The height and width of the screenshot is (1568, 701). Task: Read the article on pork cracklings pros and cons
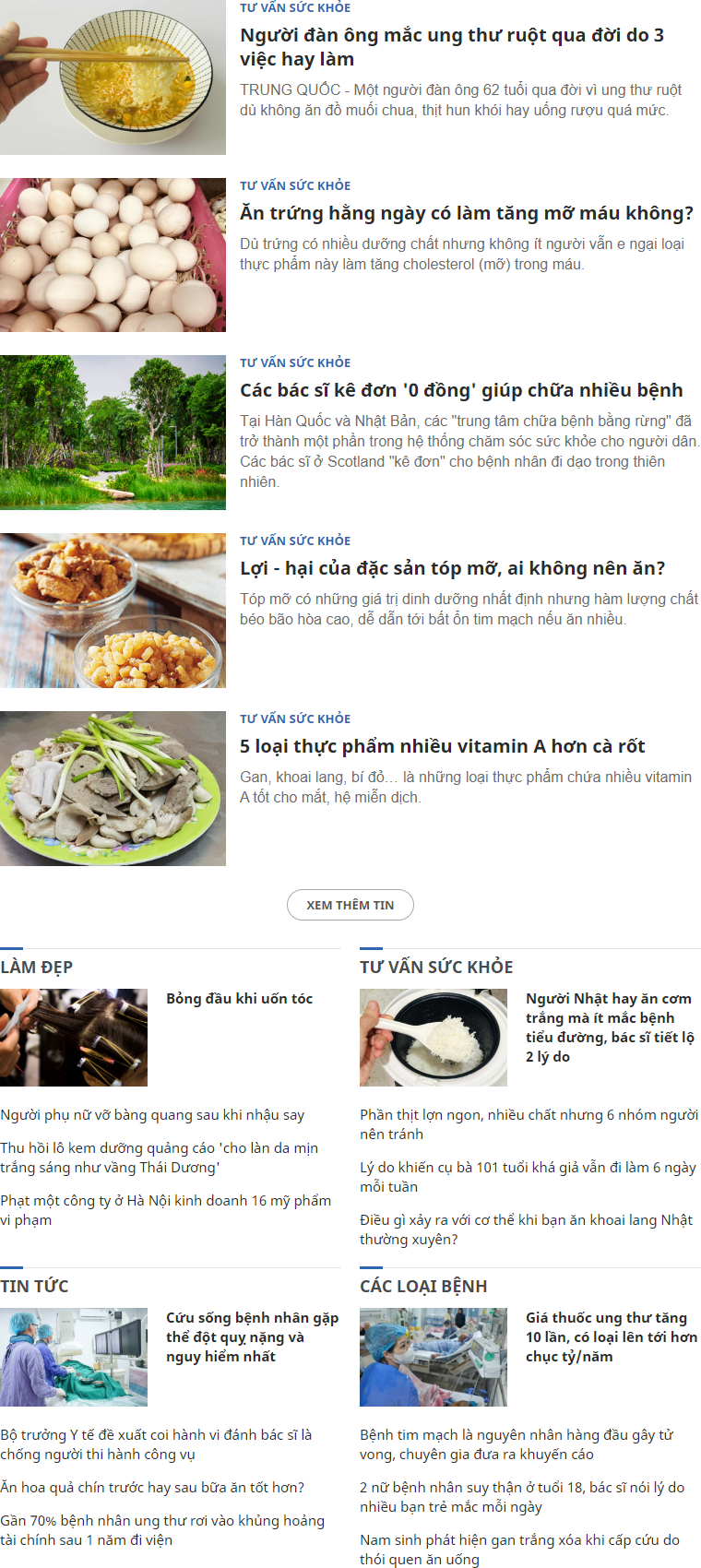pos(452,568)
